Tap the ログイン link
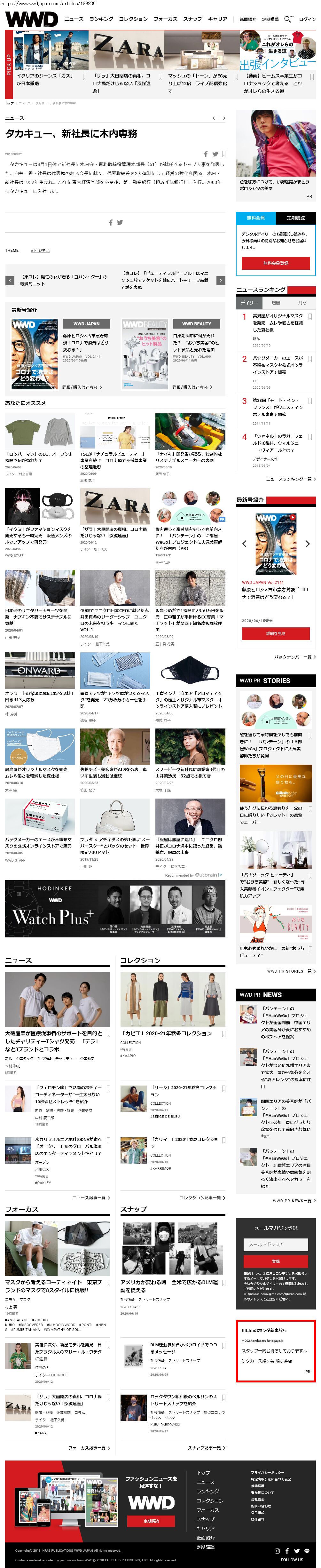 (x=307, y=19)
